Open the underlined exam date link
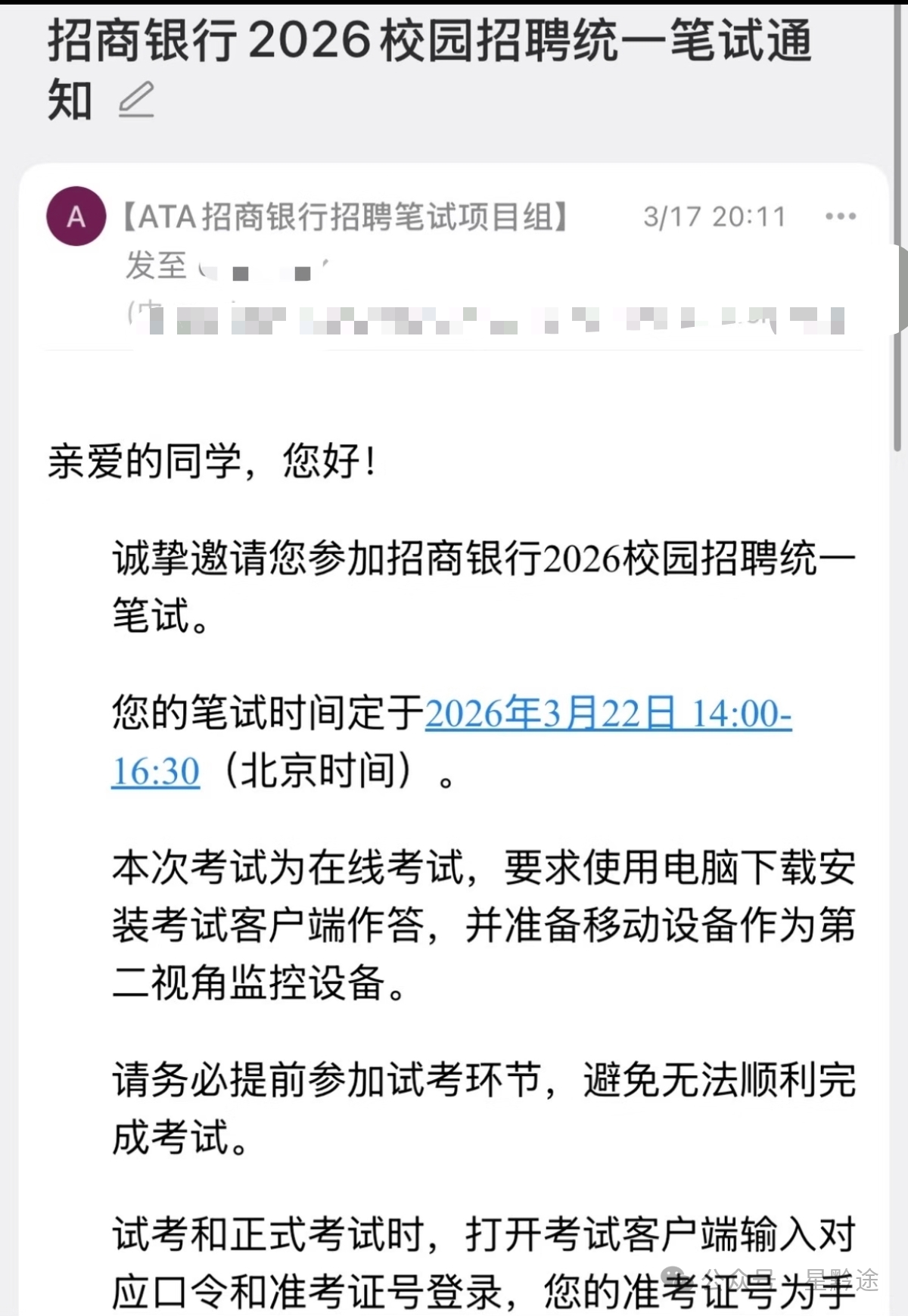Viewport: 908px width, 1316px height. pyautogui.click(x=608, y=714)
